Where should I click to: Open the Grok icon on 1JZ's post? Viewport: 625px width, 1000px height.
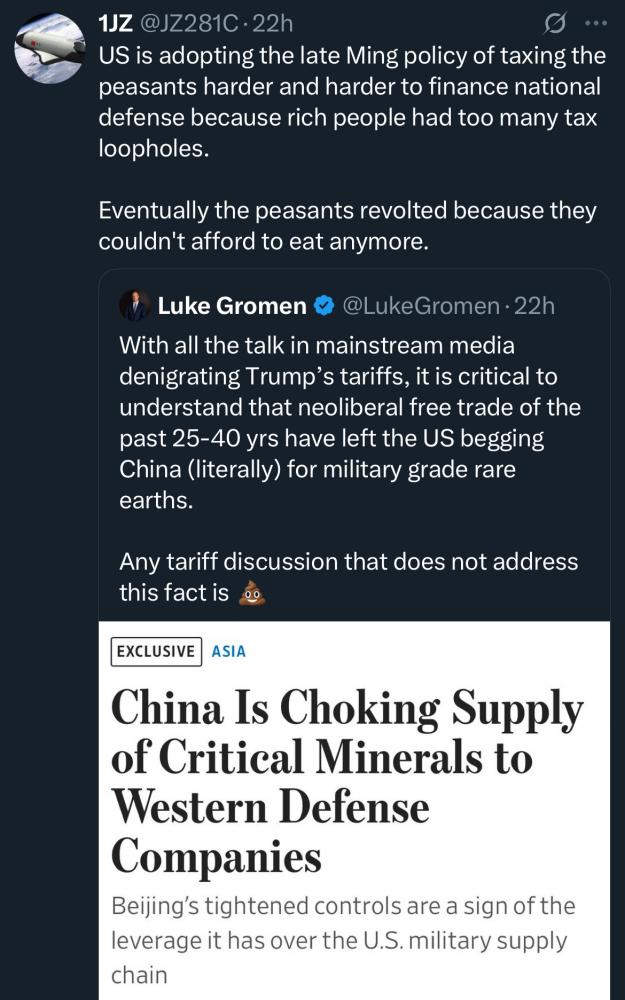click(554, 24)
